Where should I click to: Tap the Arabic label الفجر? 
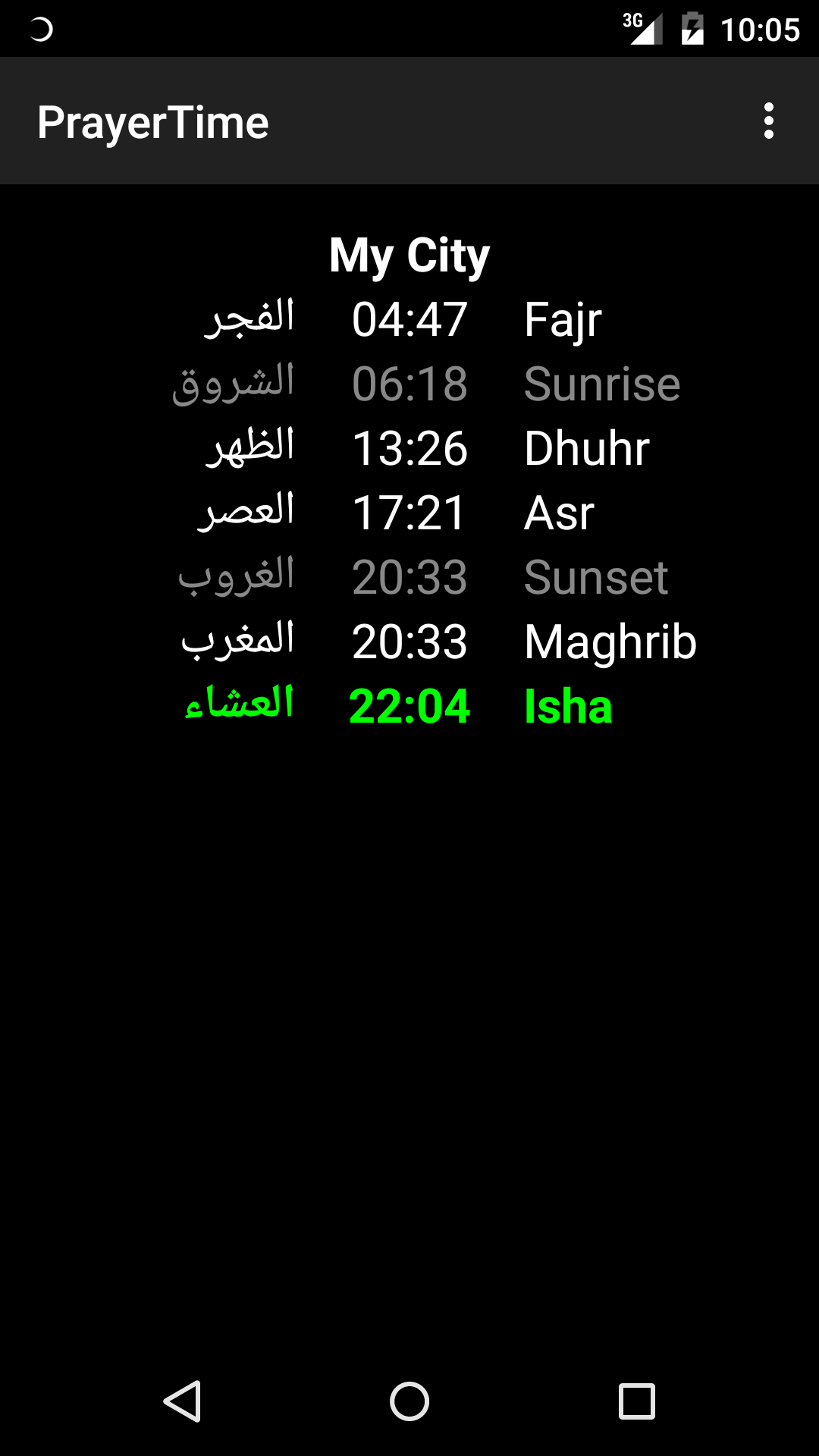pos(250,318)
